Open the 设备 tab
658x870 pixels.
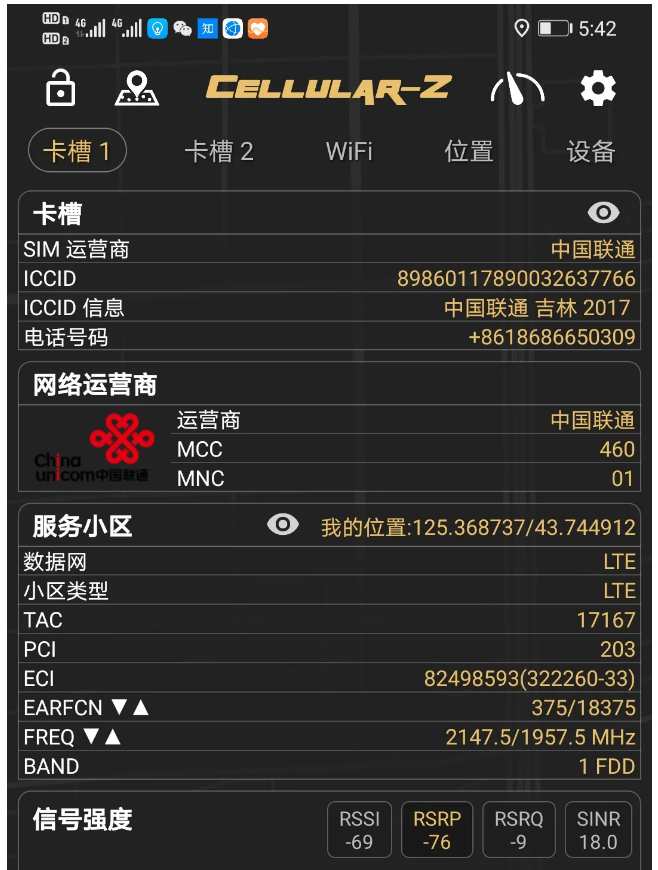590,152
